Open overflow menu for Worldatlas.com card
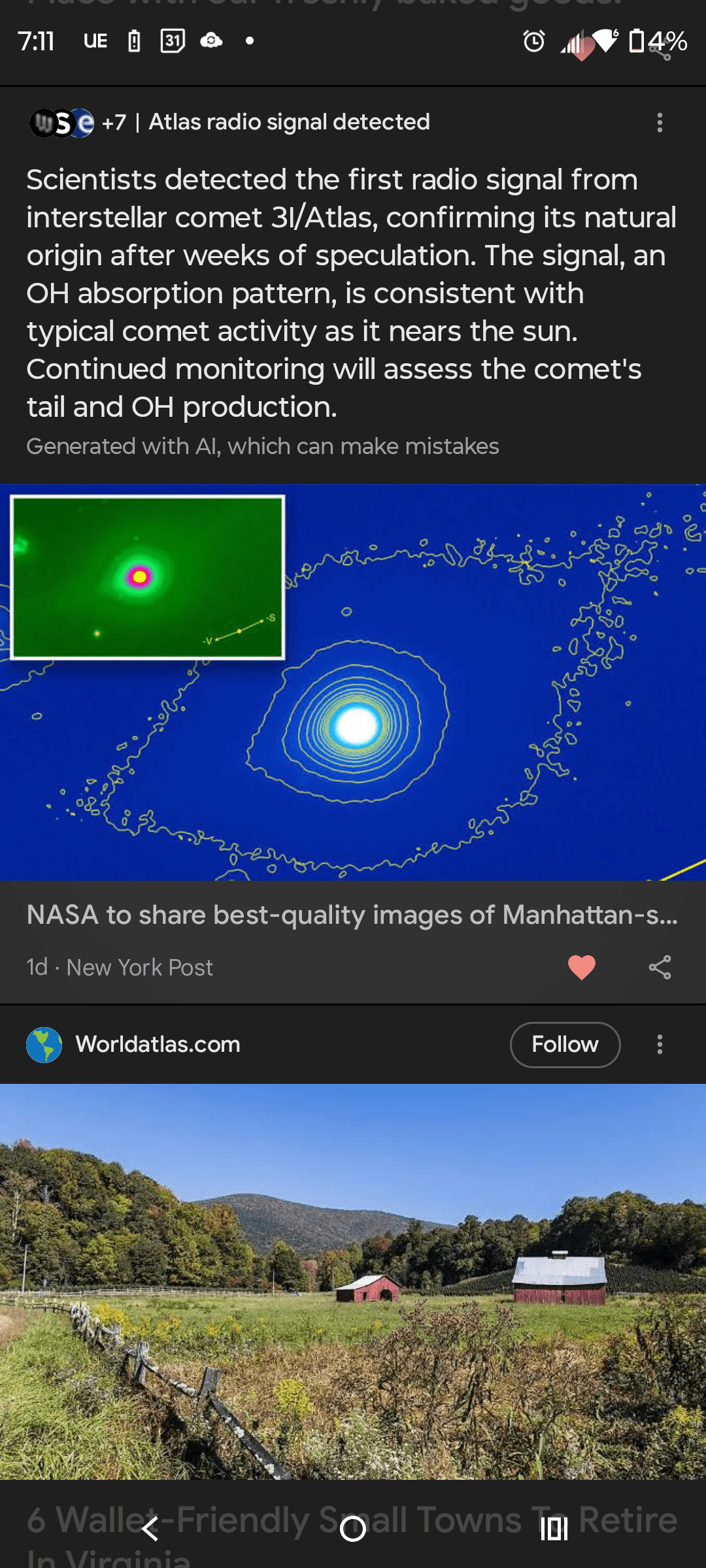The height and width of the screenshot is (1568, 706). point(660,1044)
